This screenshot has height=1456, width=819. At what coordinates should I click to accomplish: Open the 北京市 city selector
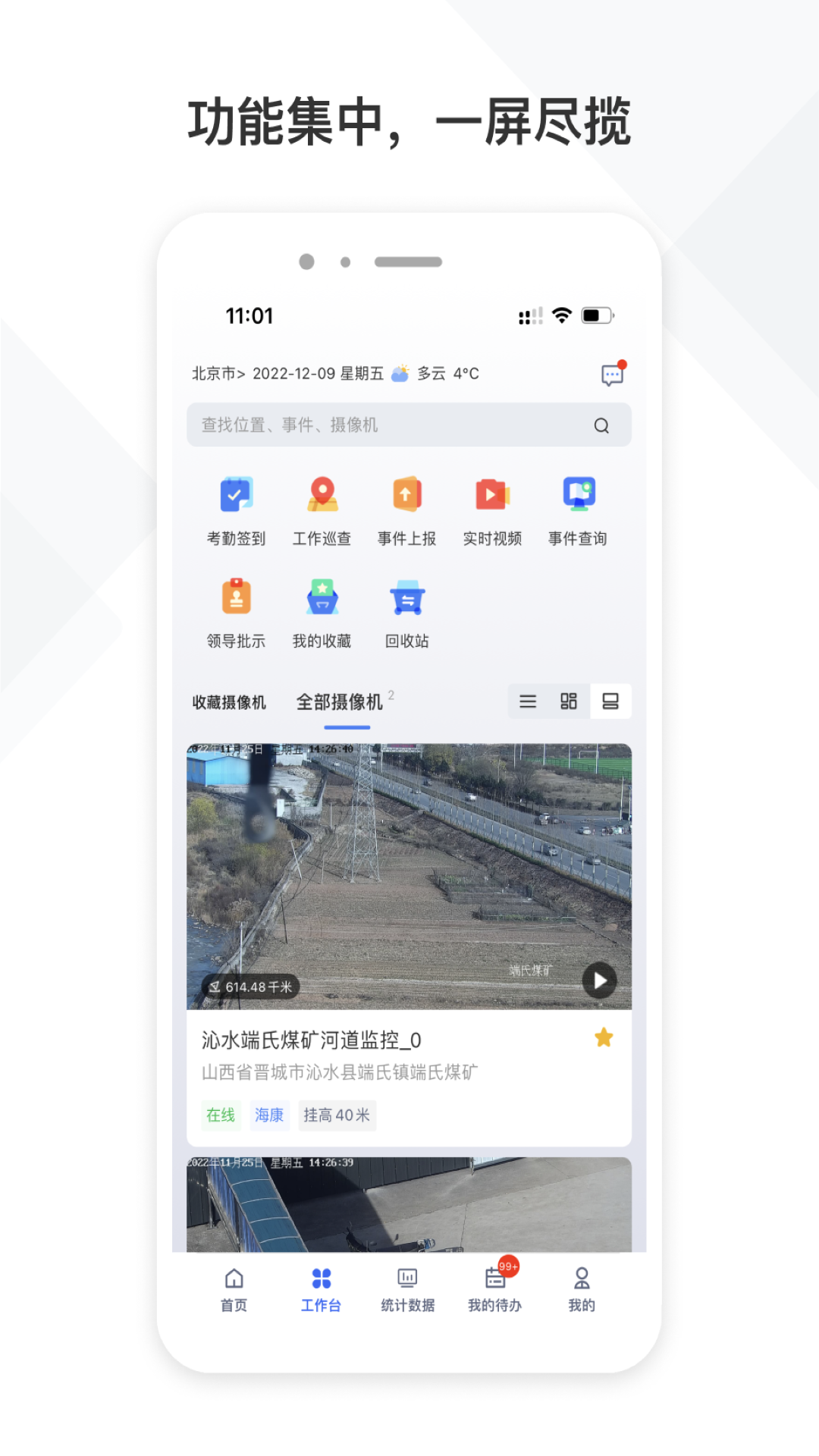pyautogui.click(x=215, y=373)
